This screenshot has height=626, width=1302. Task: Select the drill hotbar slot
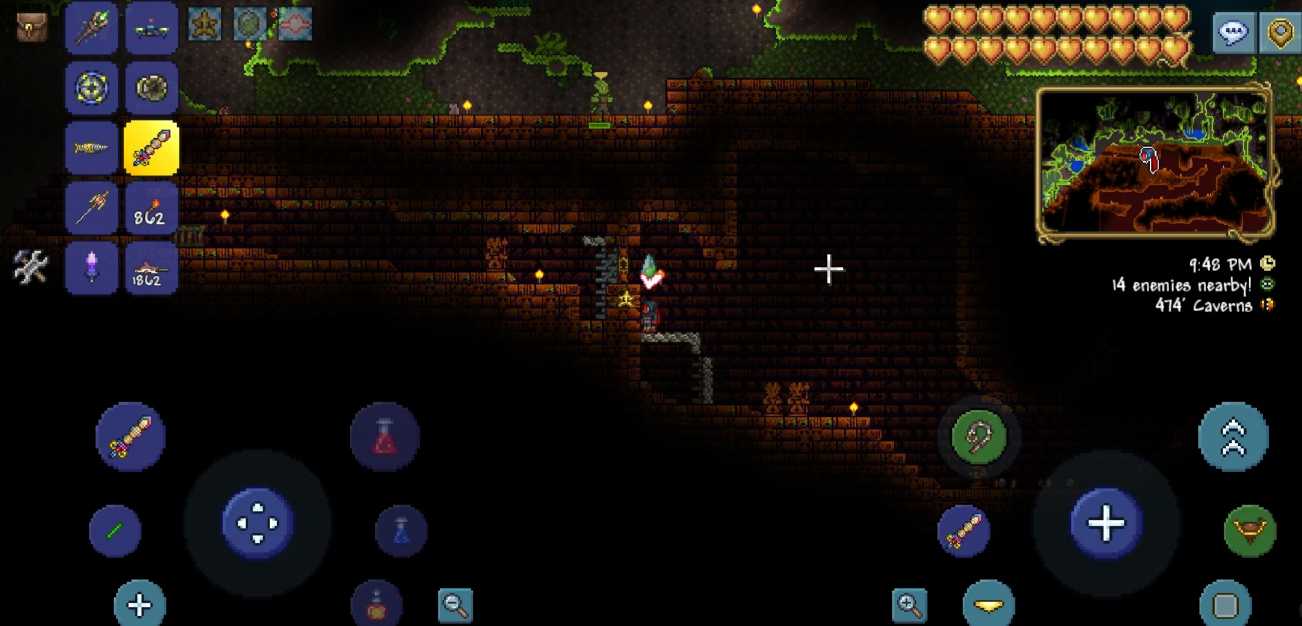coord(92,148)
